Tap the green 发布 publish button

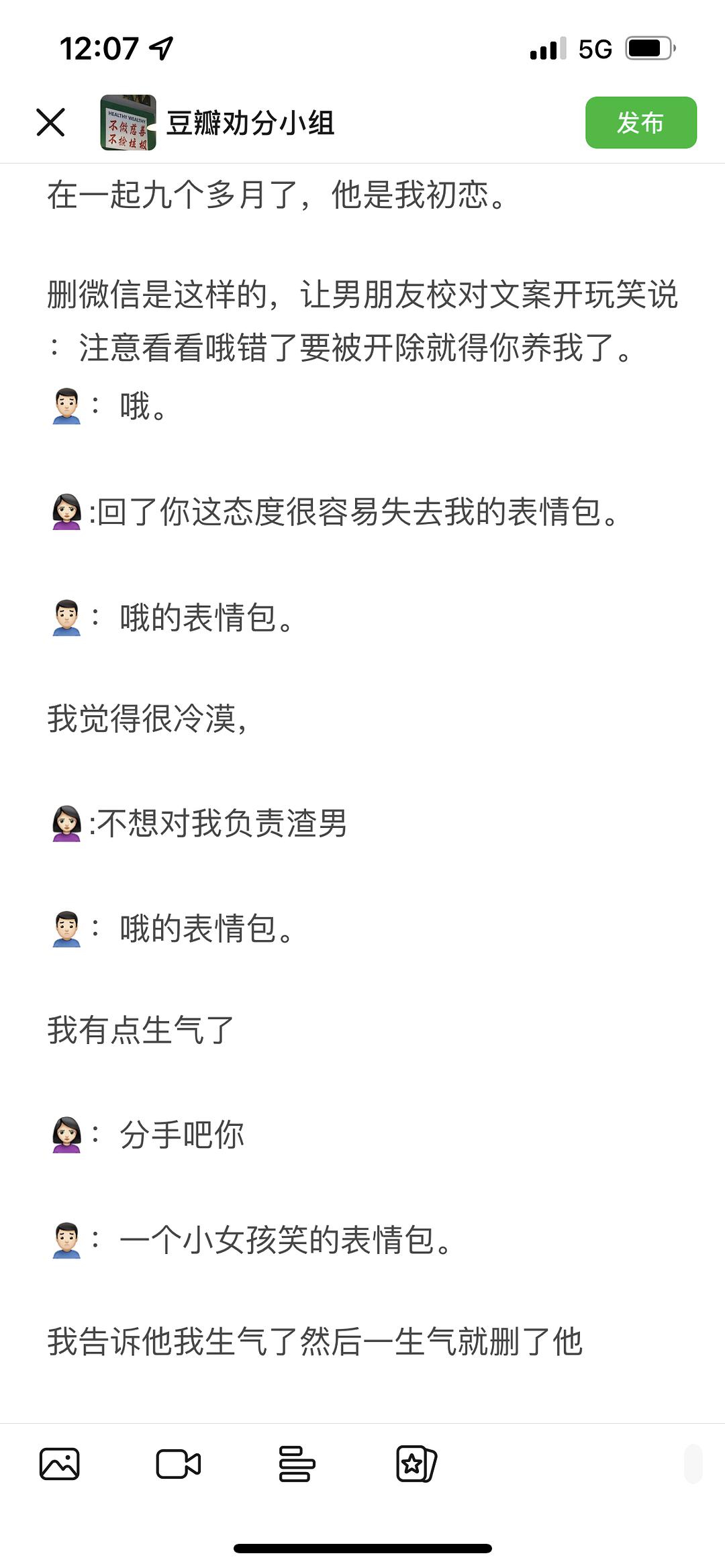coord(640,122)
